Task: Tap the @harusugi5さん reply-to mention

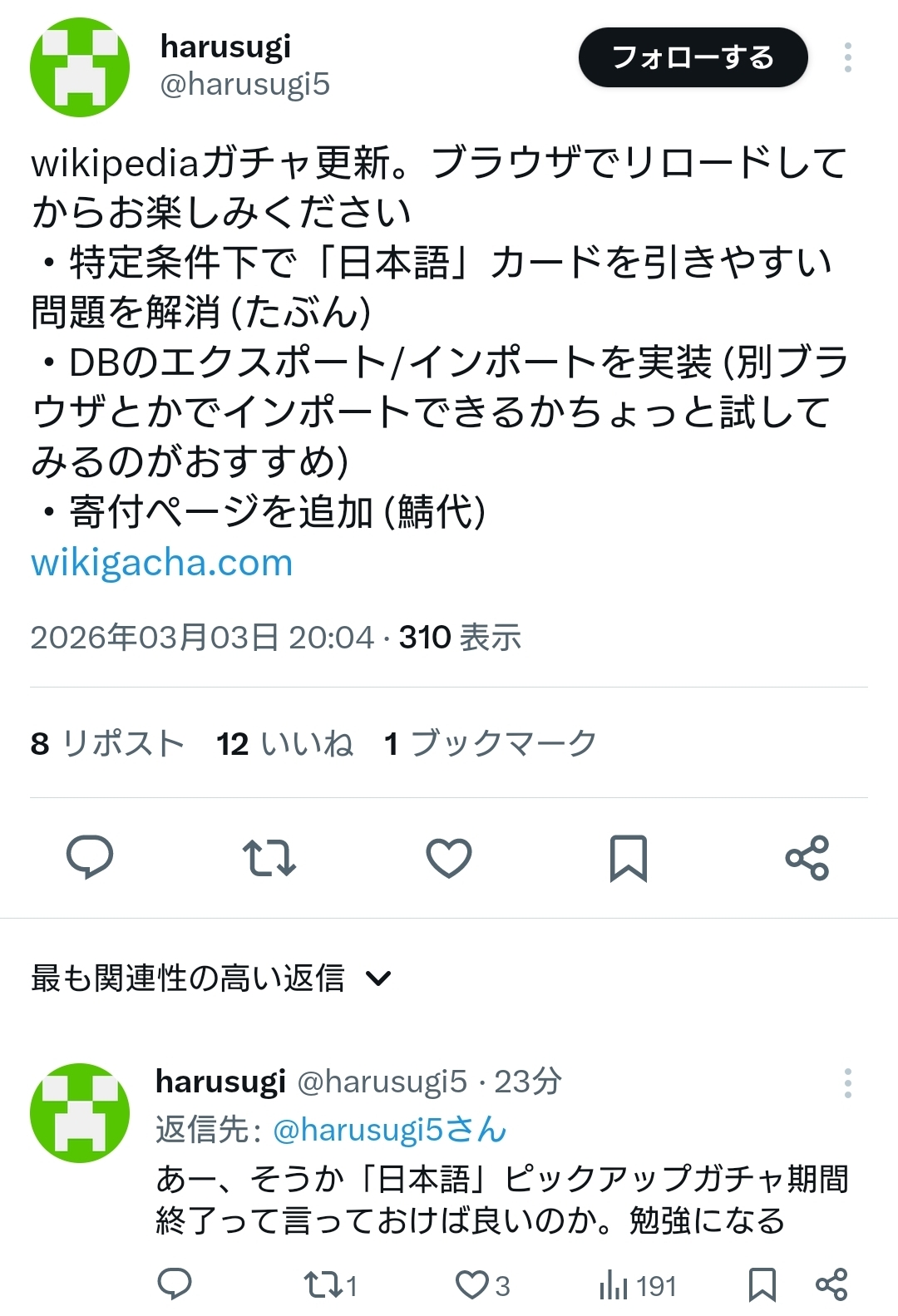Action: (389, 1130)
